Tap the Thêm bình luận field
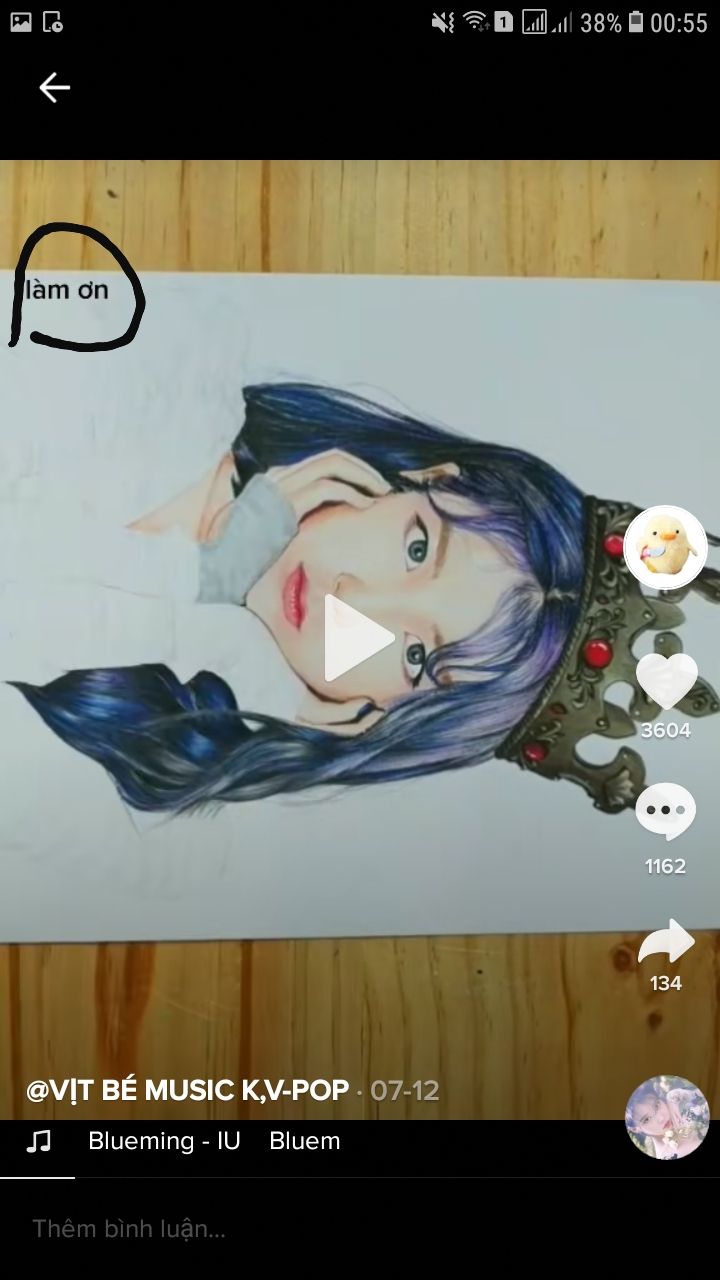This screenshot has height=1280, width=720. (x=360, y=1229)
